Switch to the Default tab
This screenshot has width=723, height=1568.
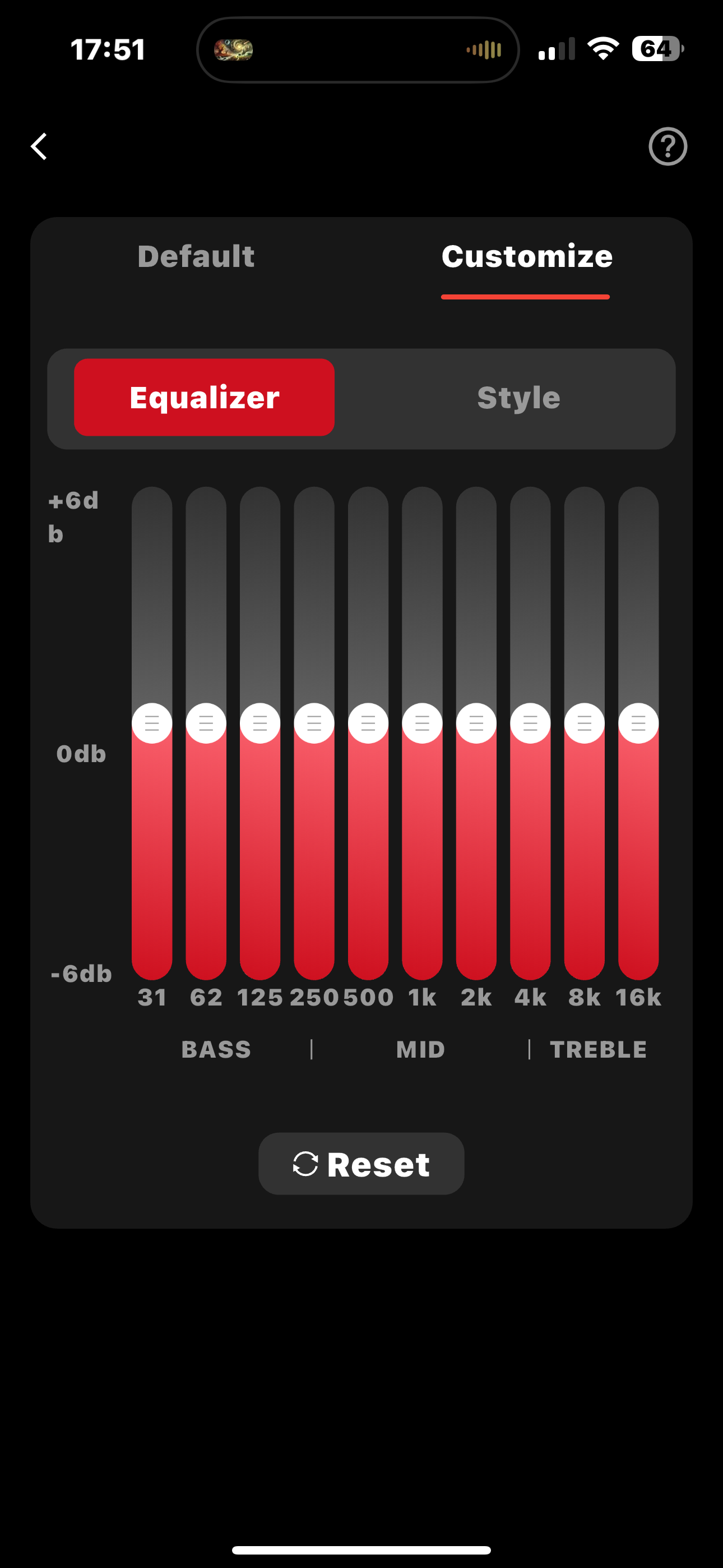pyautogui.click(x=196, y=256)
